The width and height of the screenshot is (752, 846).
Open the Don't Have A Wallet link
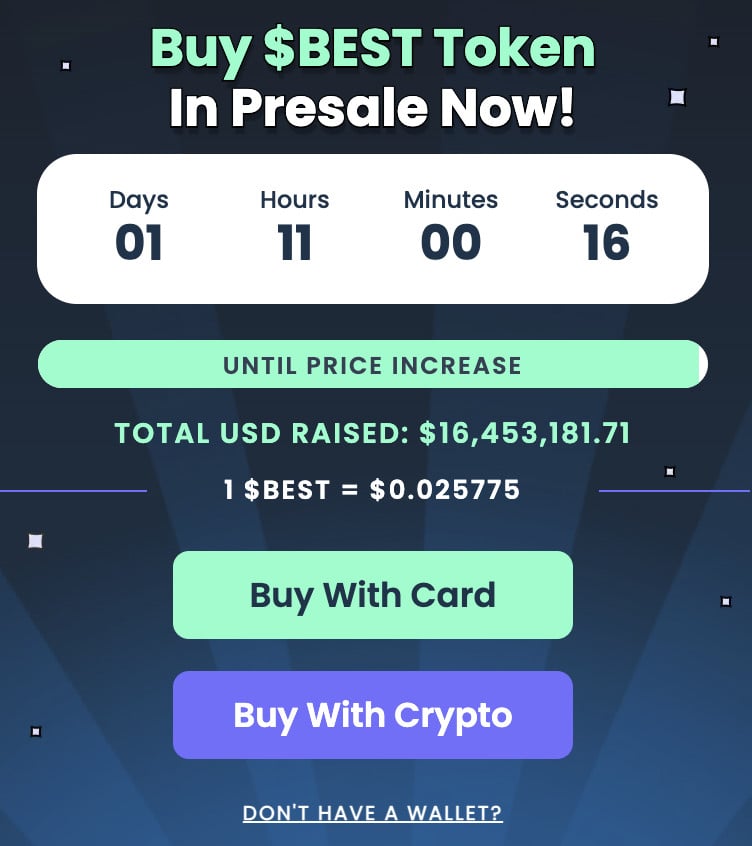[372, 813]
